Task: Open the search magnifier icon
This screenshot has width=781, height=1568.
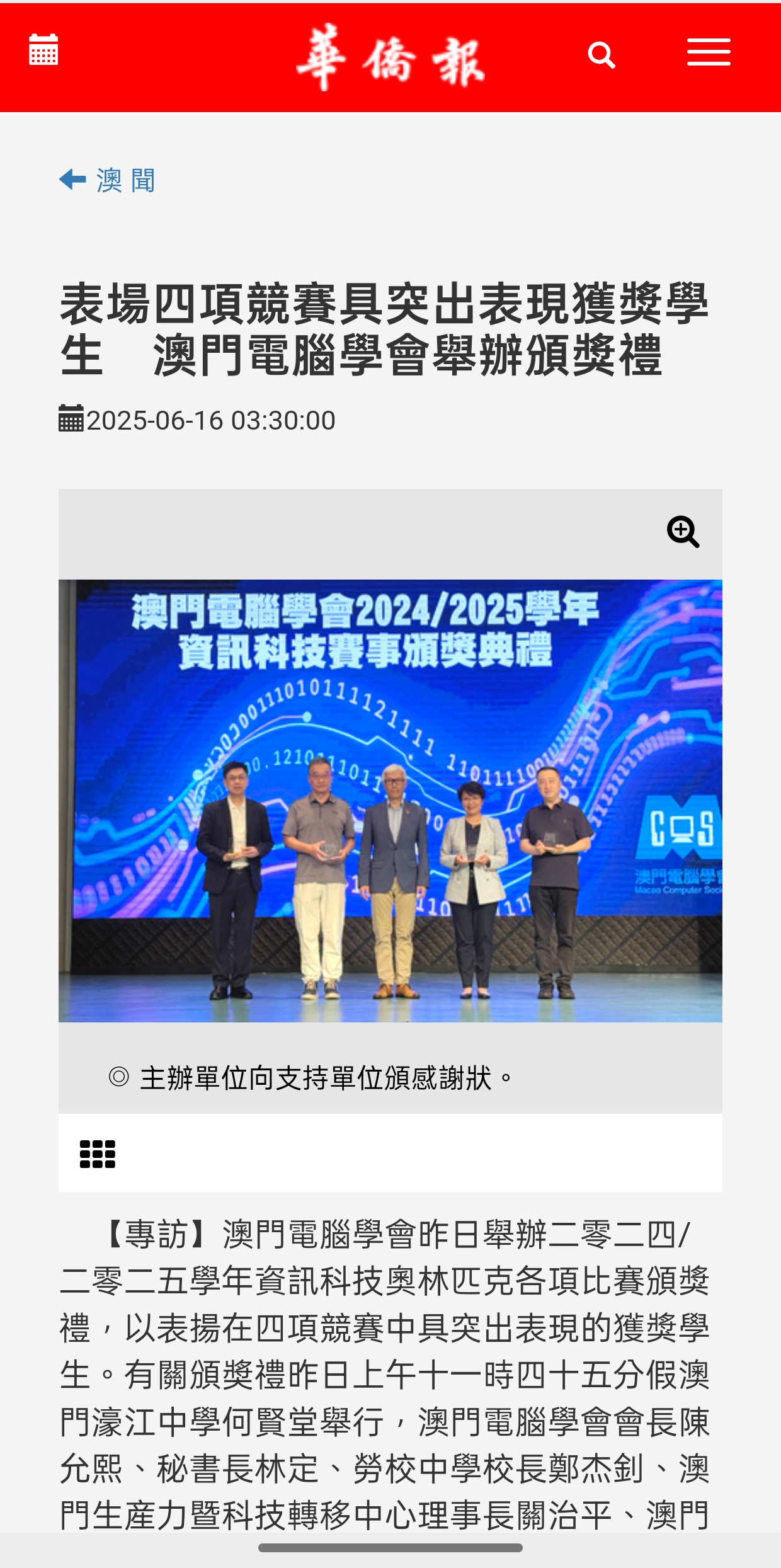Action: (x=601, y=55)
